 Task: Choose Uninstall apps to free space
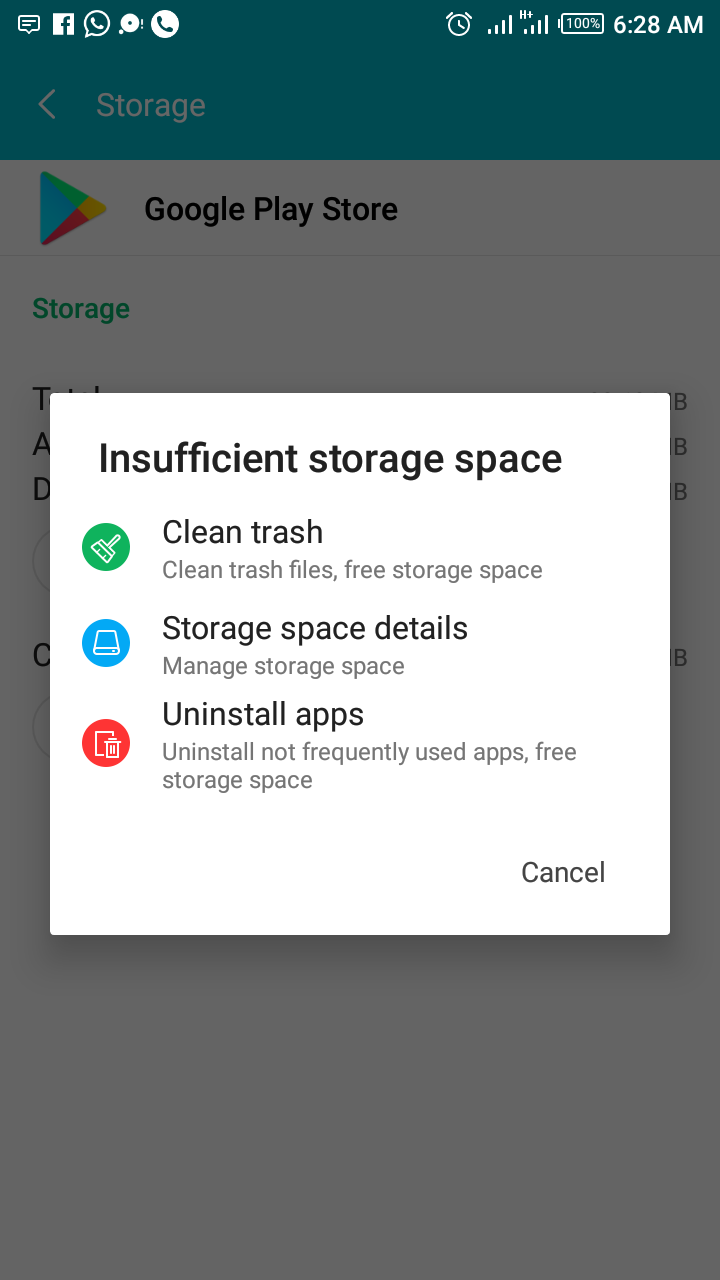[x=360, y=744]
